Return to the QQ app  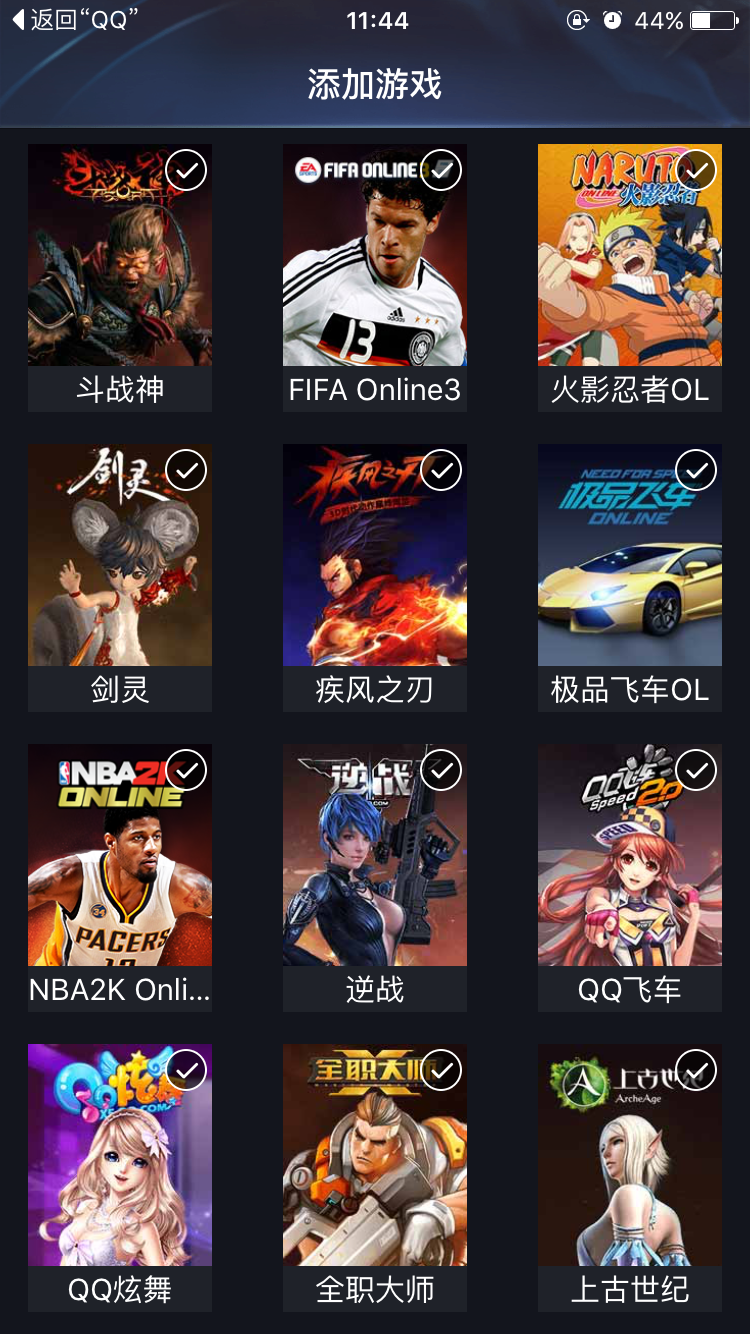pyautogui.click(x=72, y=20)
